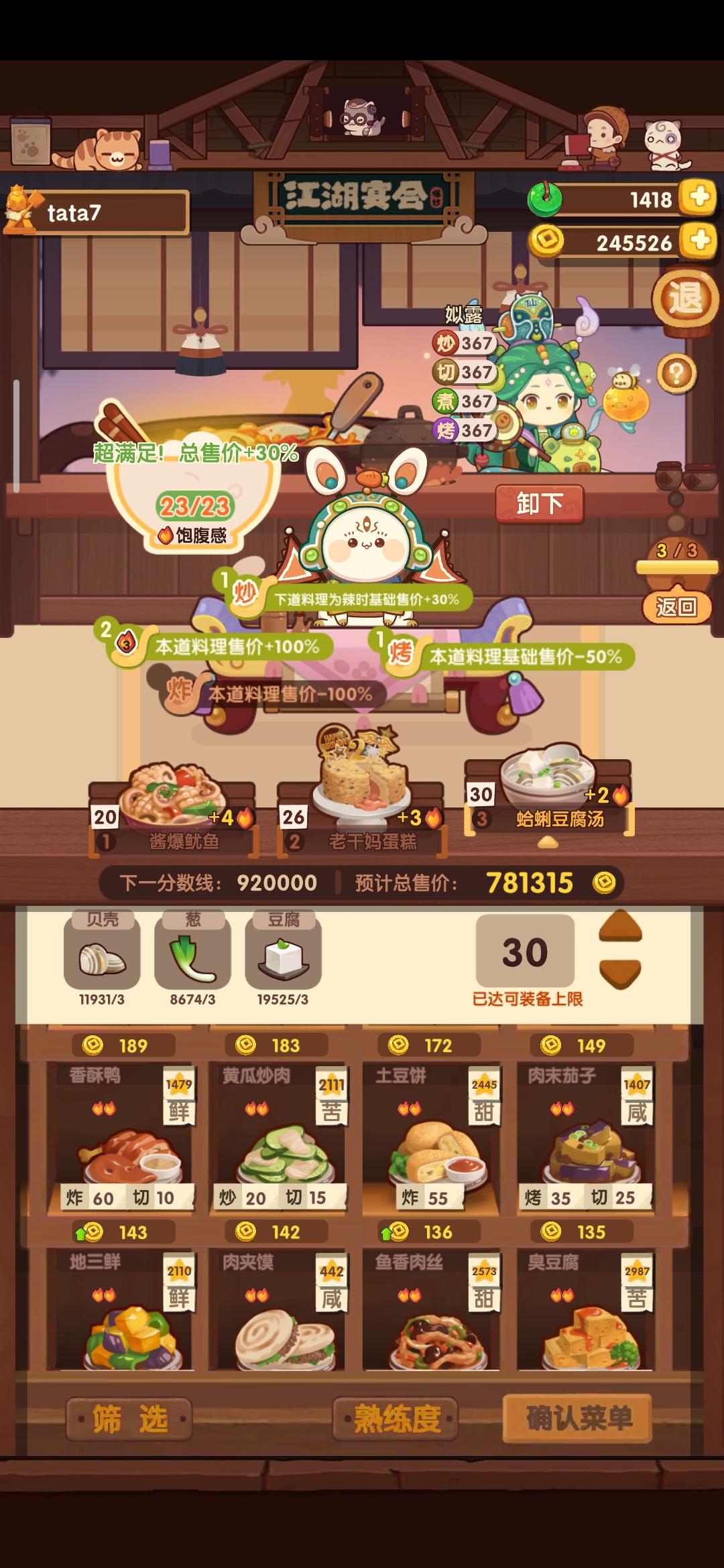
Task: Click the gold coin plus icon
Action: 698,239
